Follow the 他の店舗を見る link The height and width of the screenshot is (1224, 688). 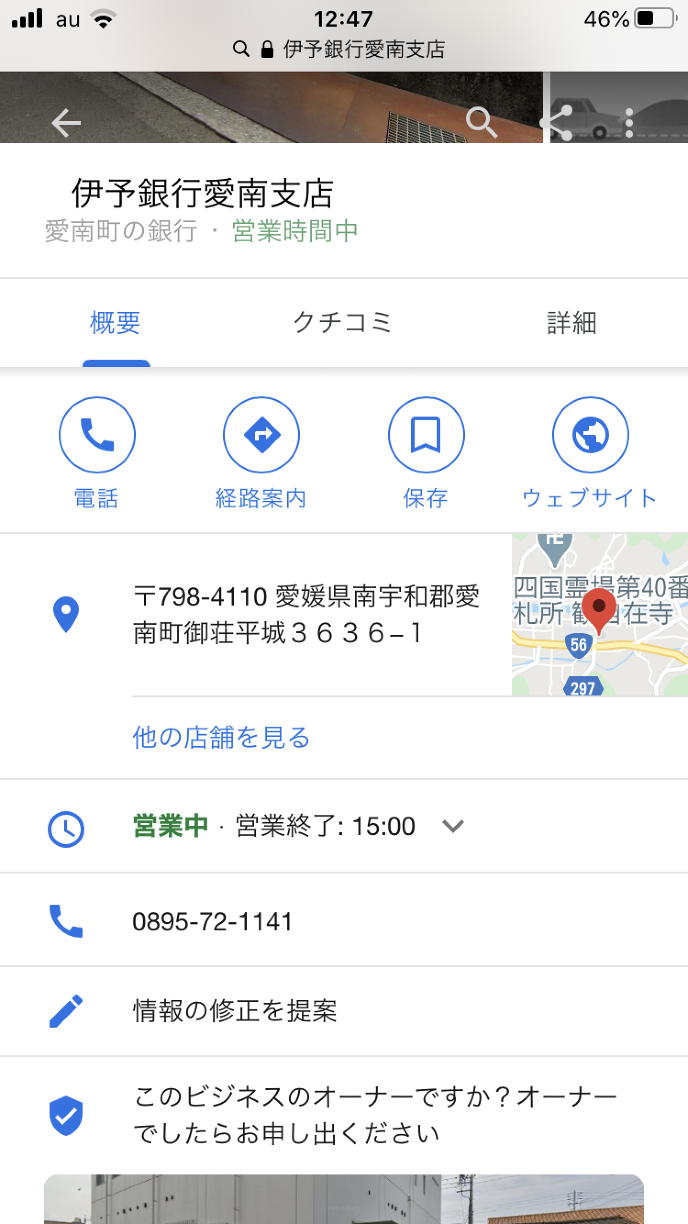[221, 738]
